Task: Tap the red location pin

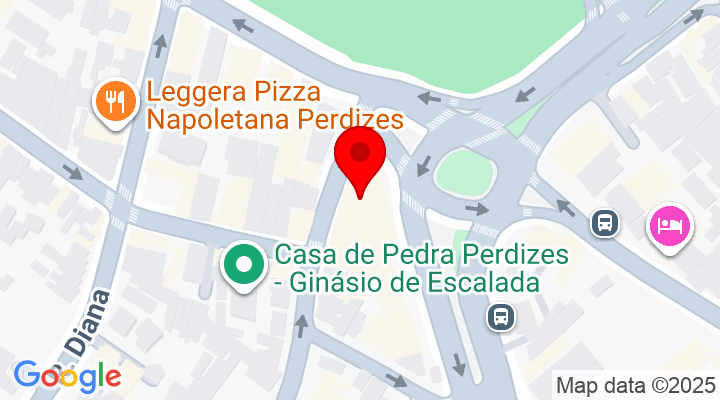Action: coord(360,159)
